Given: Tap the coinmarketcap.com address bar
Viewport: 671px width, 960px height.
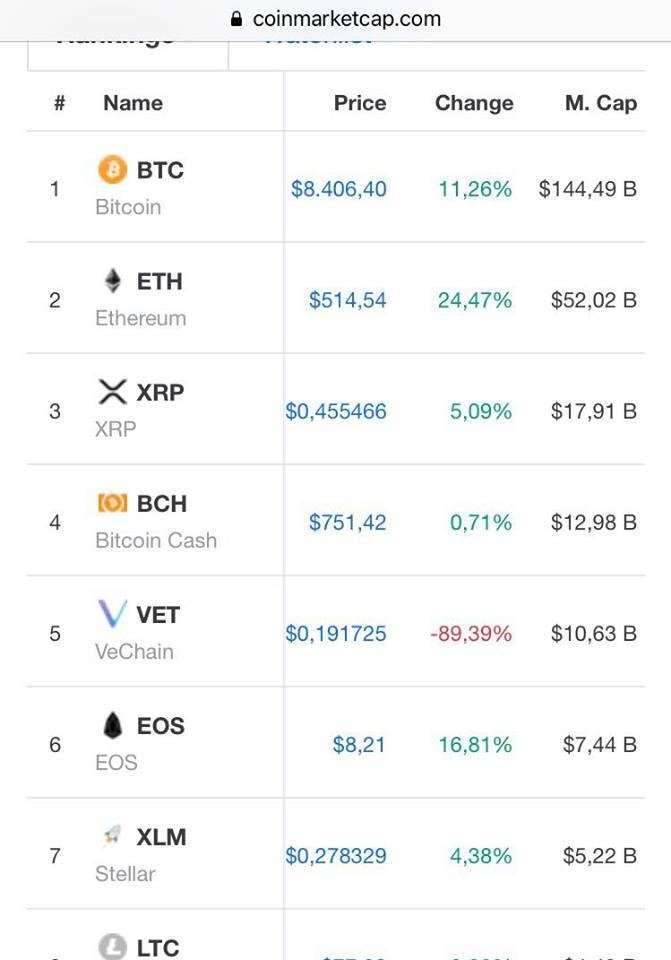Looking at the screenshot, I should 336,19.
